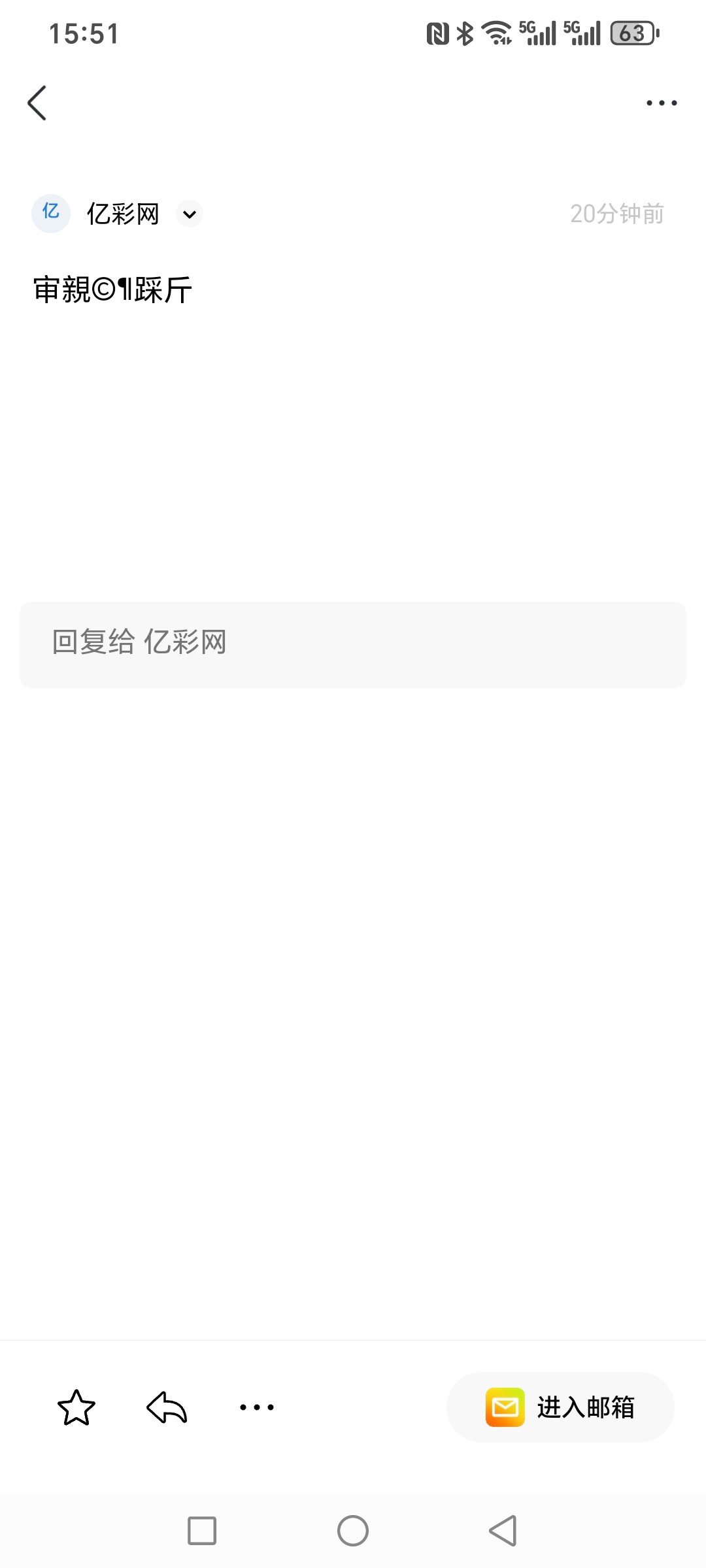The image size is (706, 1568).
Task: Open the 亿彩网 sender avatar
Action: click(51, 213)
